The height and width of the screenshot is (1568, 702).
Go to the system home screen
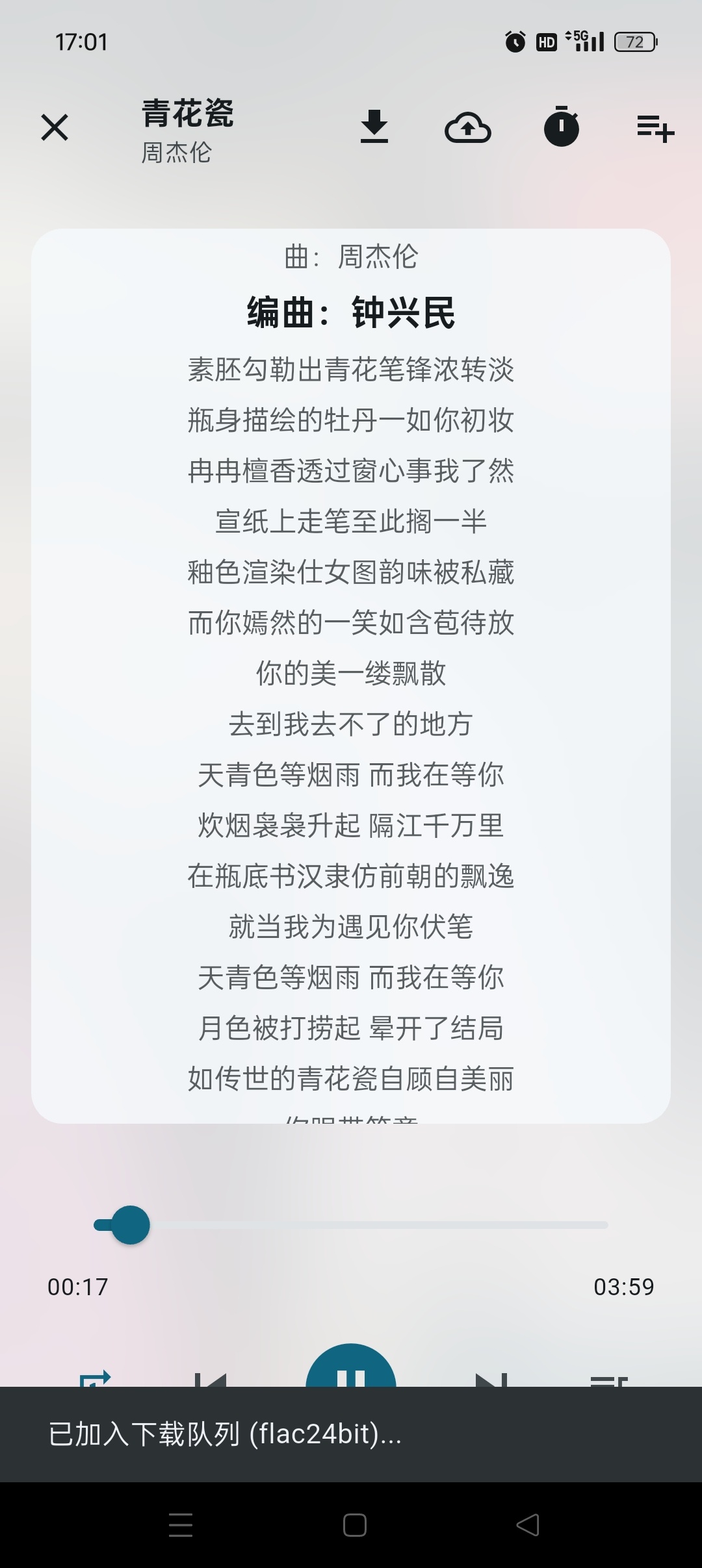(355, 1525)
